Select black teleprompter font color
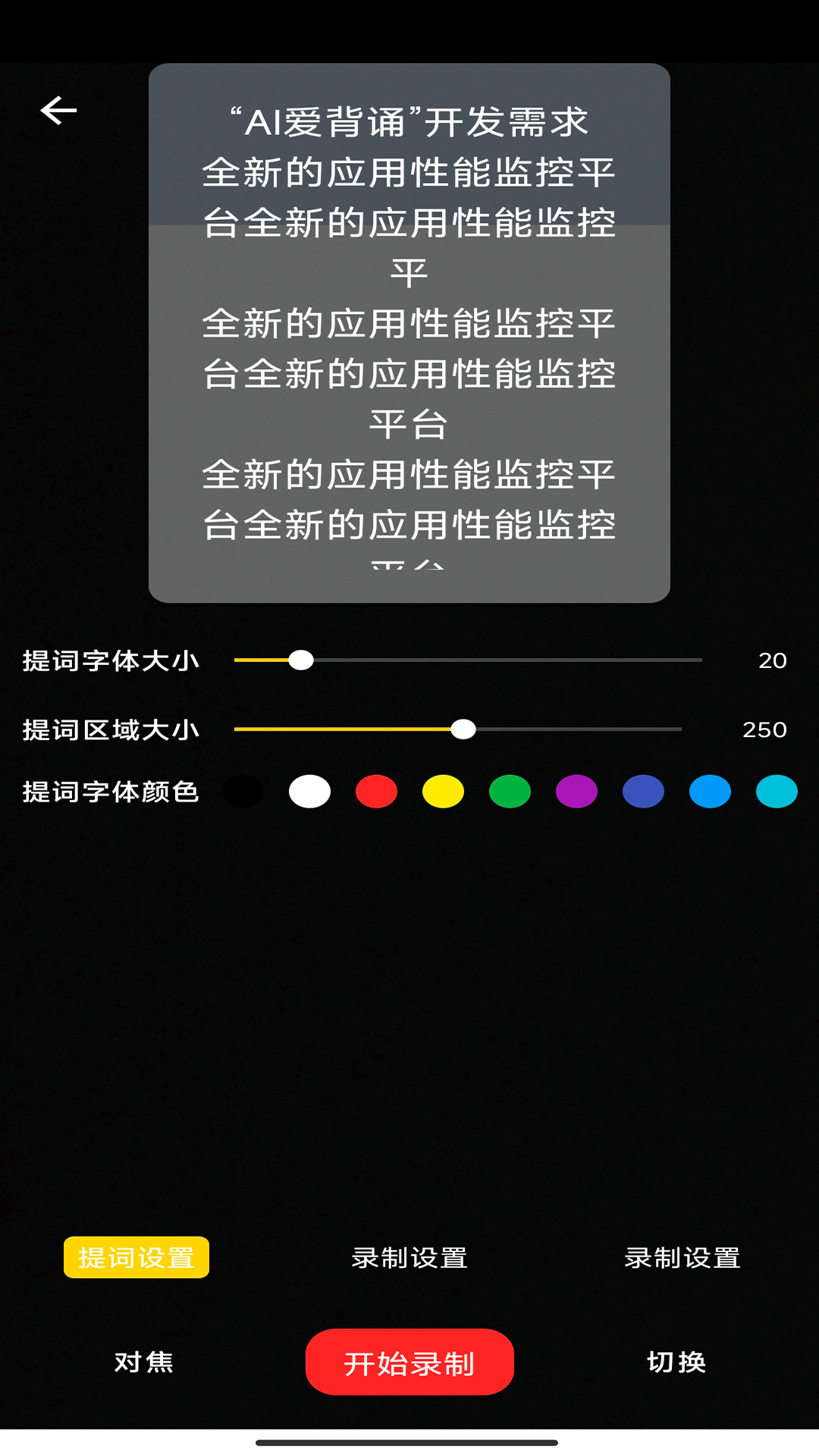Viewport: 819px width, 1456px height. [243, 792]
